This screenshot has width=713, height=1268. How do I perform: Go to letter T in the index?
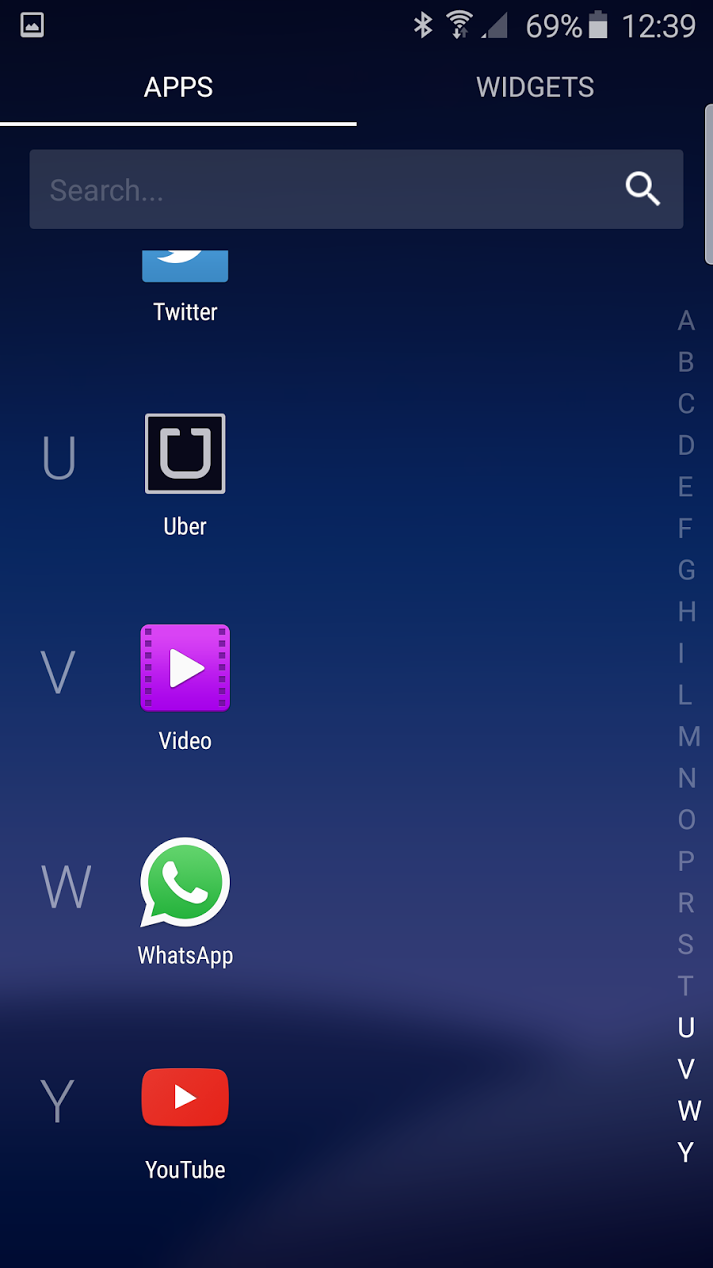point(686,986)
